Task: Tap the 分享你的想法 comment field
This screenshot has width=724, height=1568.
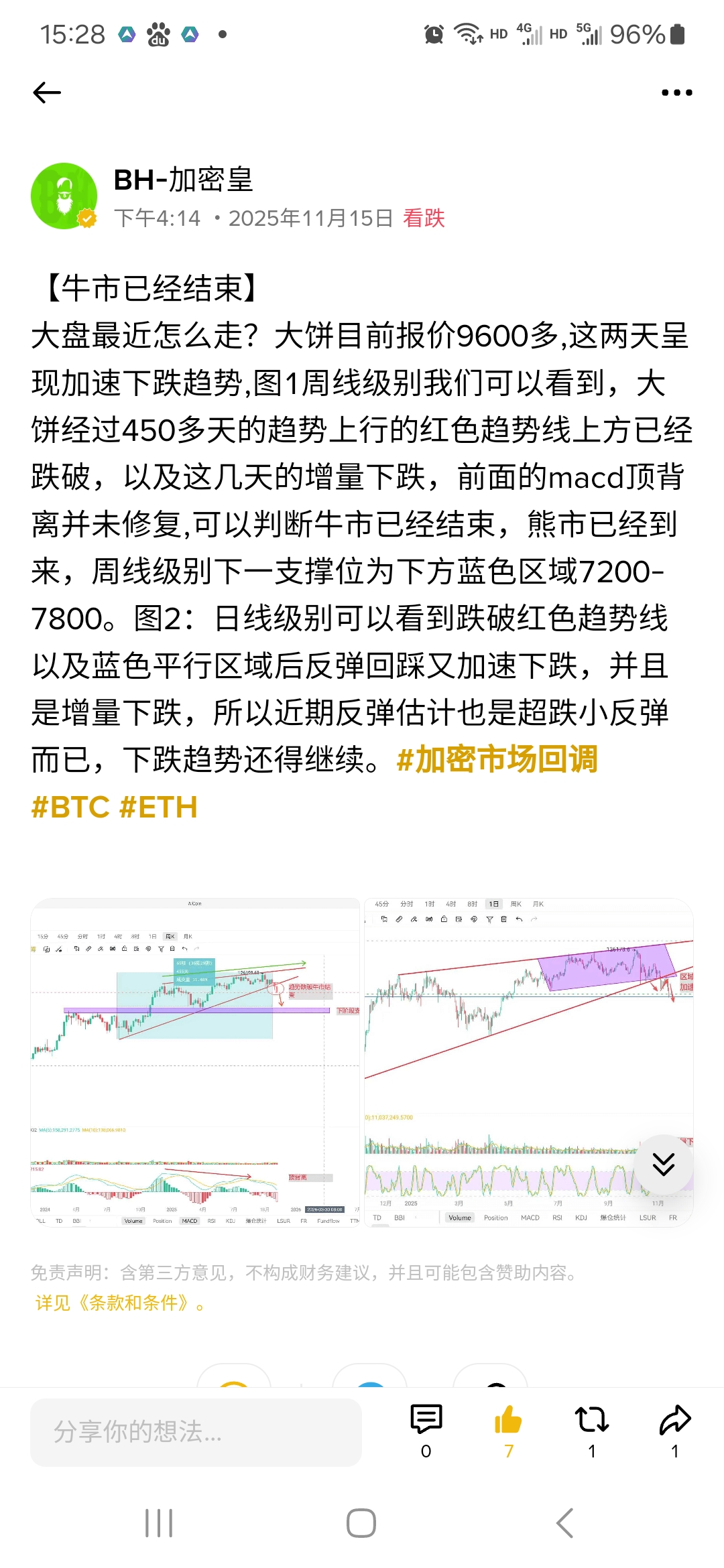Action: [196, 1432]
